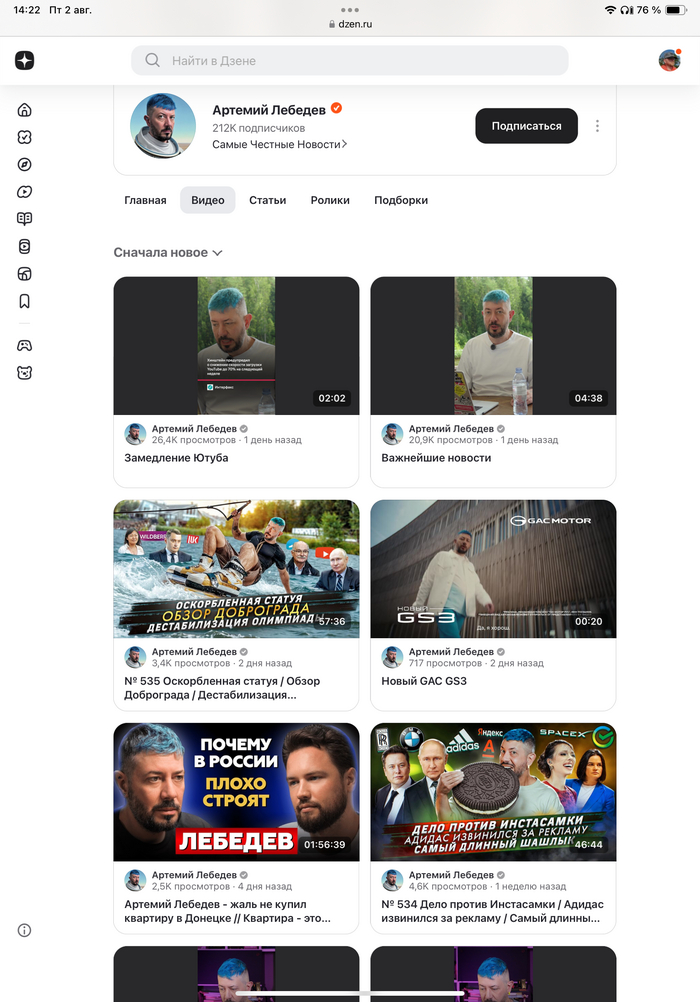Play the Важнейшие новости video
This screenshot has height=1002, width=700.
pyautogui.click(x=493, y=345)
